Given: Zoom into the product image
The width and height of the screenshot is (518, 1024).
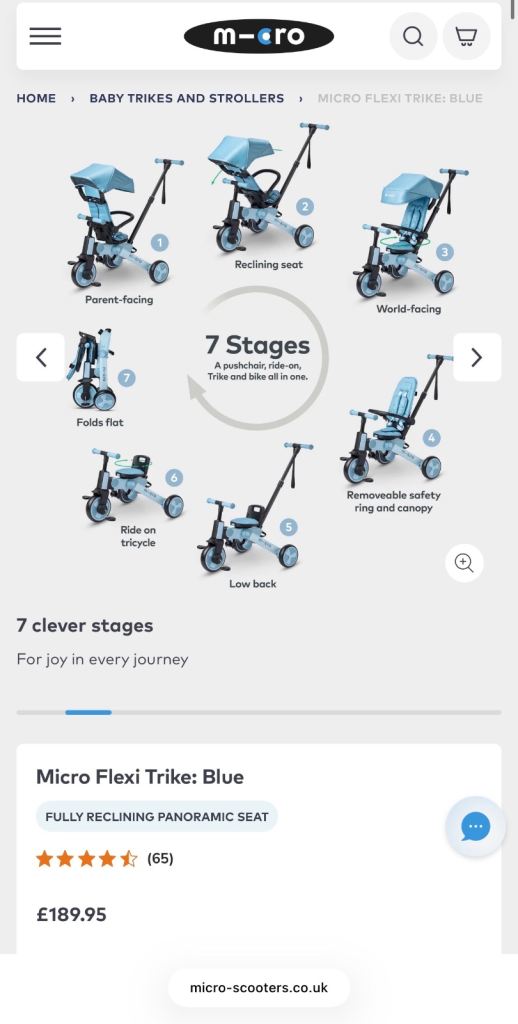Looking at the screenshot, I should (464, 563).
